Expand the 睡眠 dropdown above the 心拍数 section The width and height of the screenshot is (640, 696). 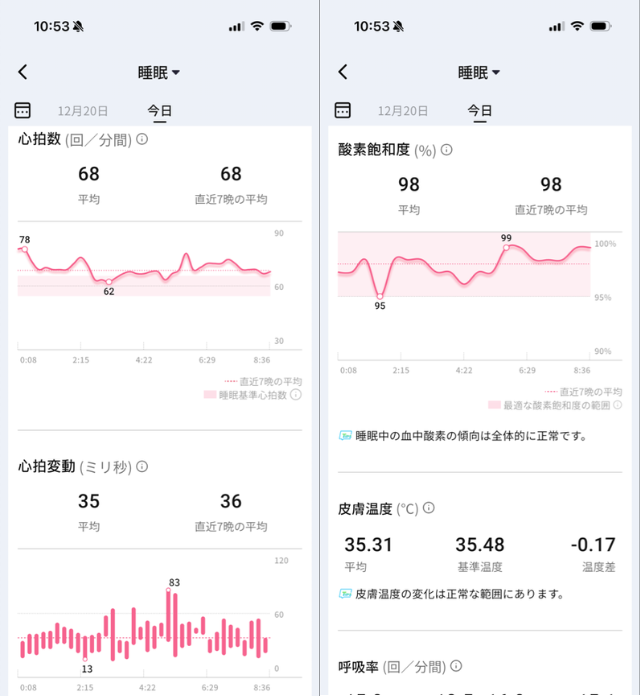click(159, 72)
